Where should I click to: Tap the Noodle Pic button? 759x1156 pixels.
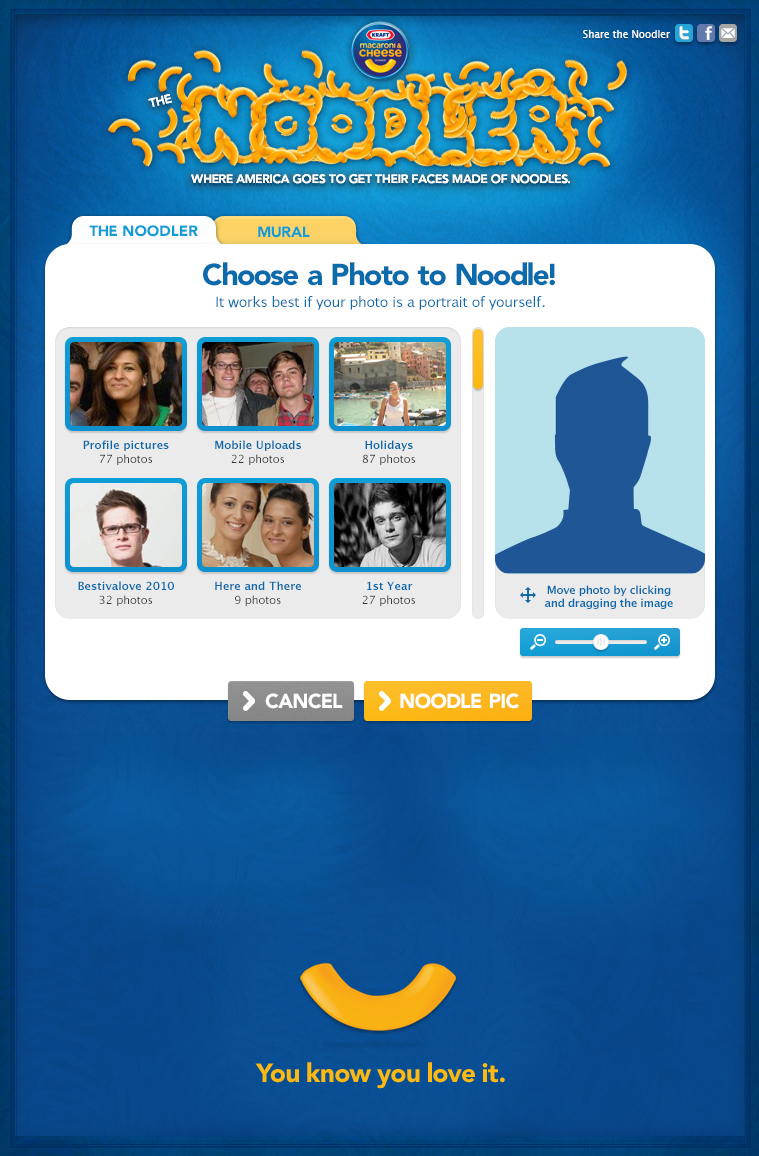click(448, 701)
